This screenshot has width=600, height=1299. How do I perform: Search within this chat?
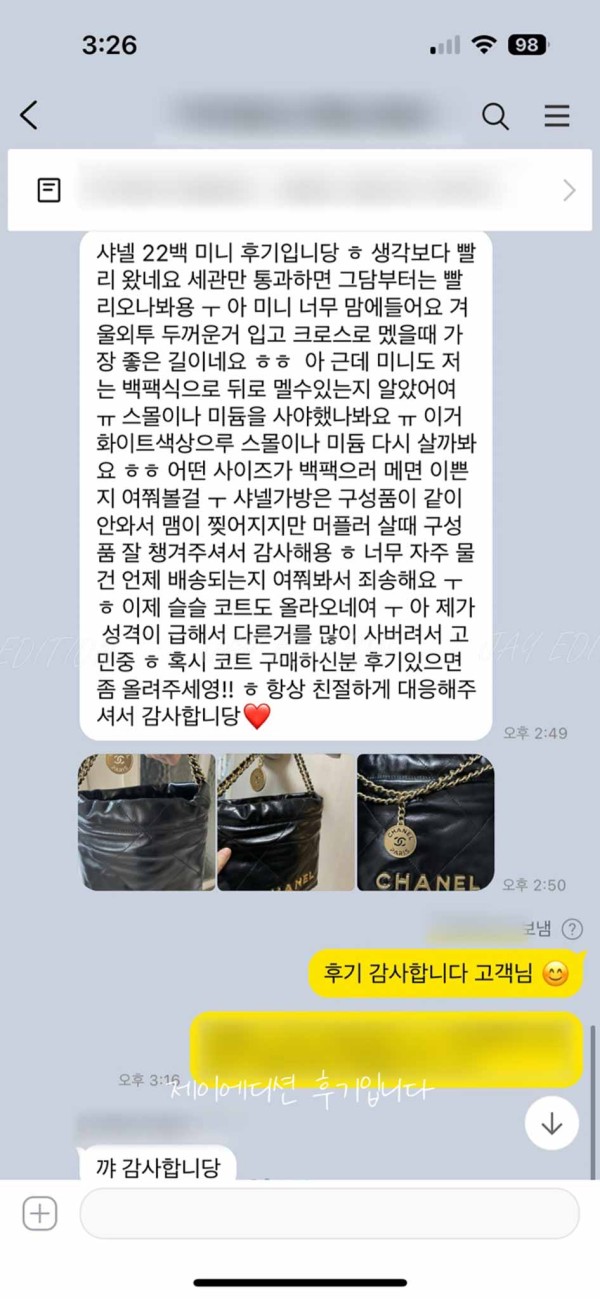coord(495,116)
